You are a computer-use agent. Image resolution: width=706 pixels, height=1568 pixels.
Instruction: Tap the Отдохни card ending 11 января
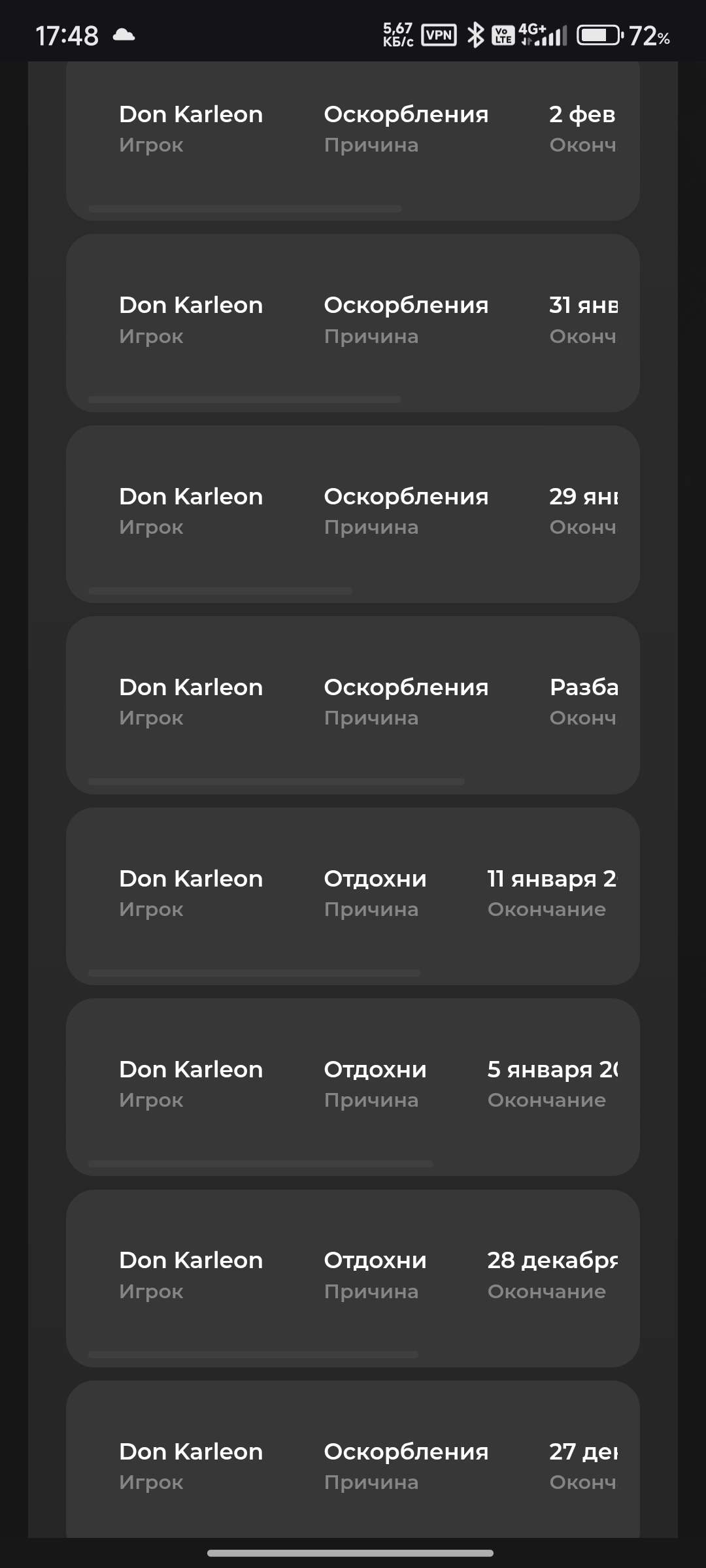[353, 896]
